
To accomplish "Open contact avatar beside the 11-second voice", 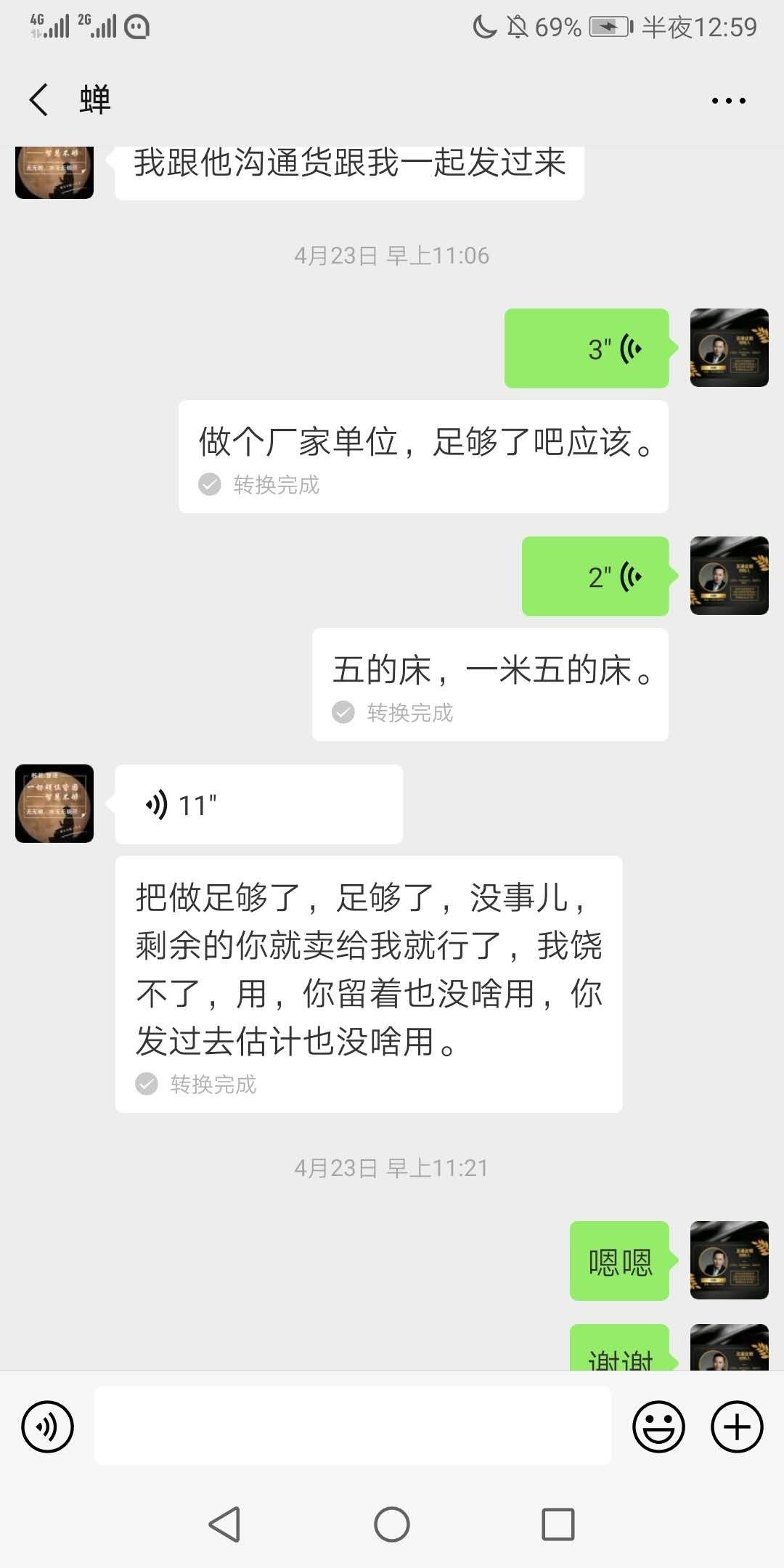I will pos(54,804).
